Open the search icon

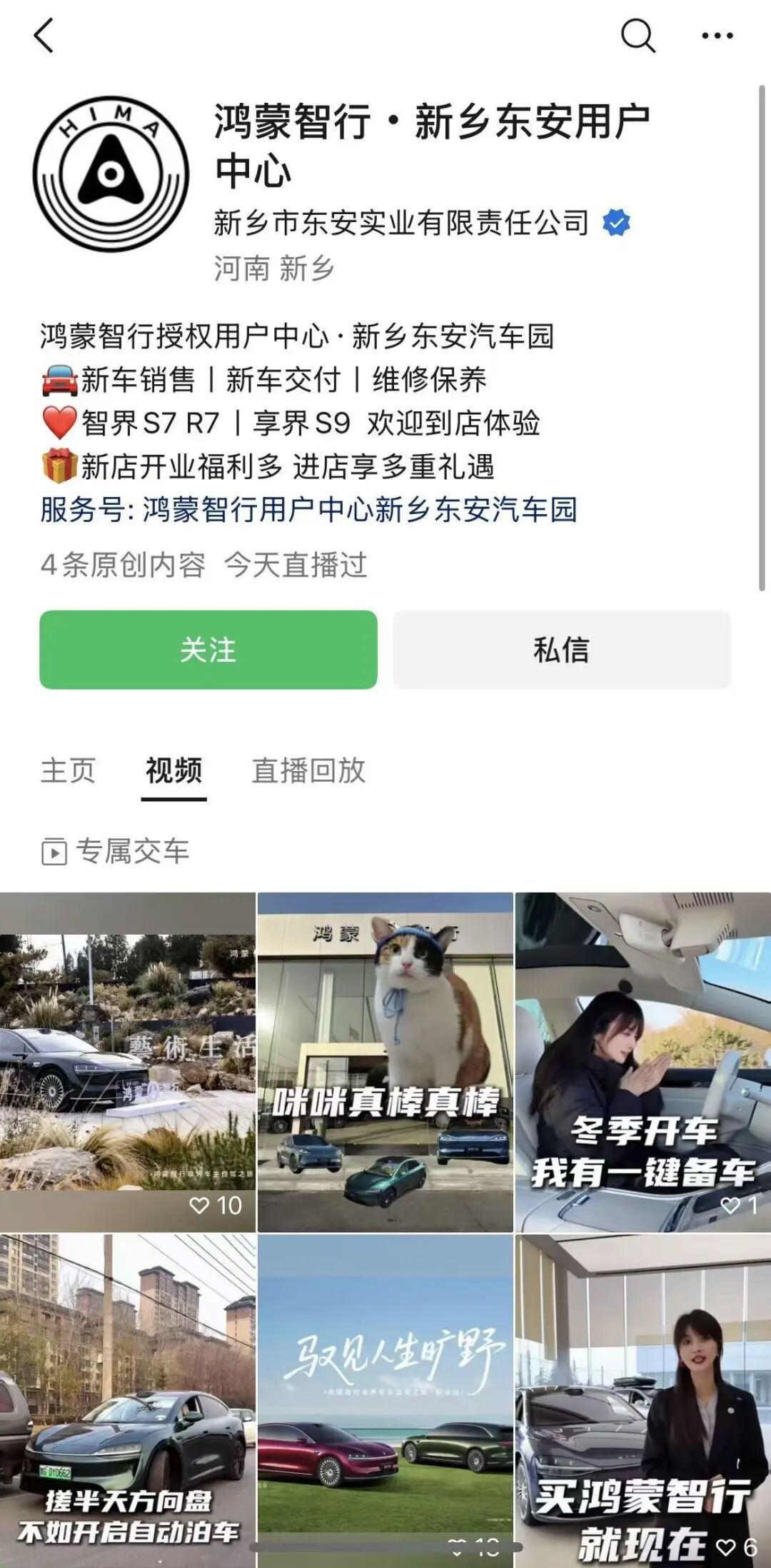coord(638,36)
